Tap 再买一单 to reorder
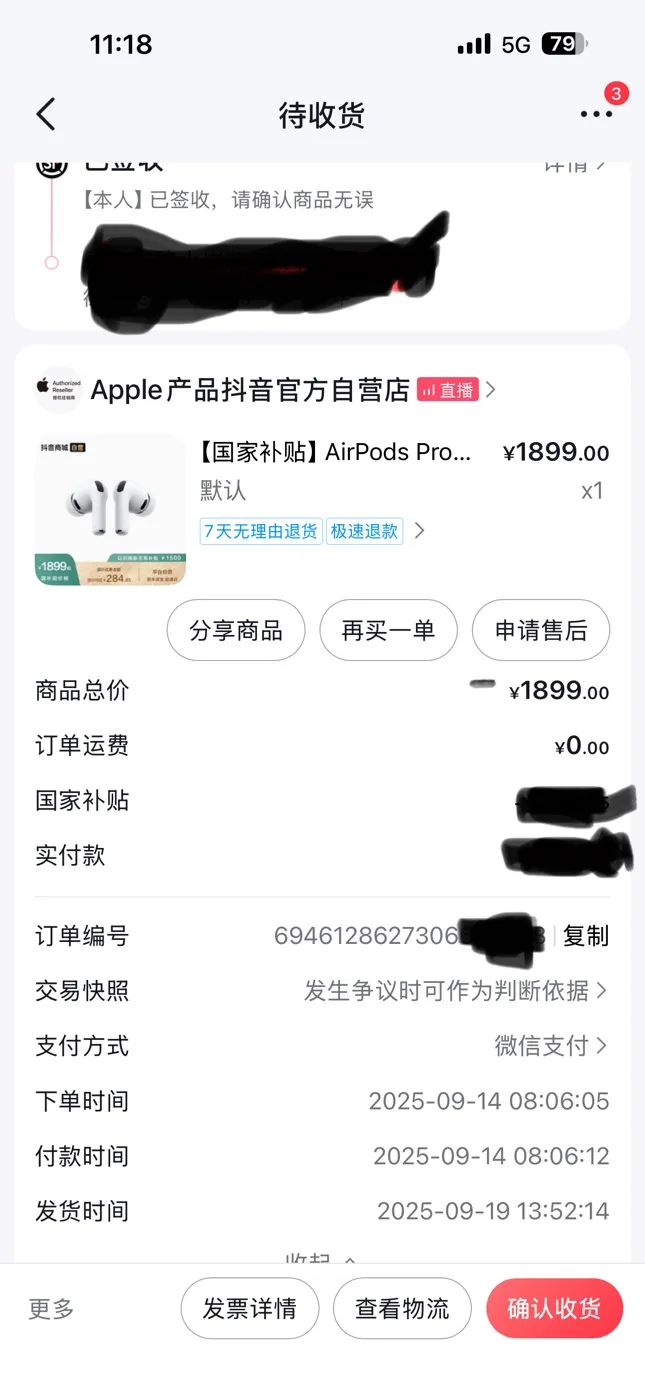The height and width of the screenshot is (1398, 645). [x=388, y=630]
